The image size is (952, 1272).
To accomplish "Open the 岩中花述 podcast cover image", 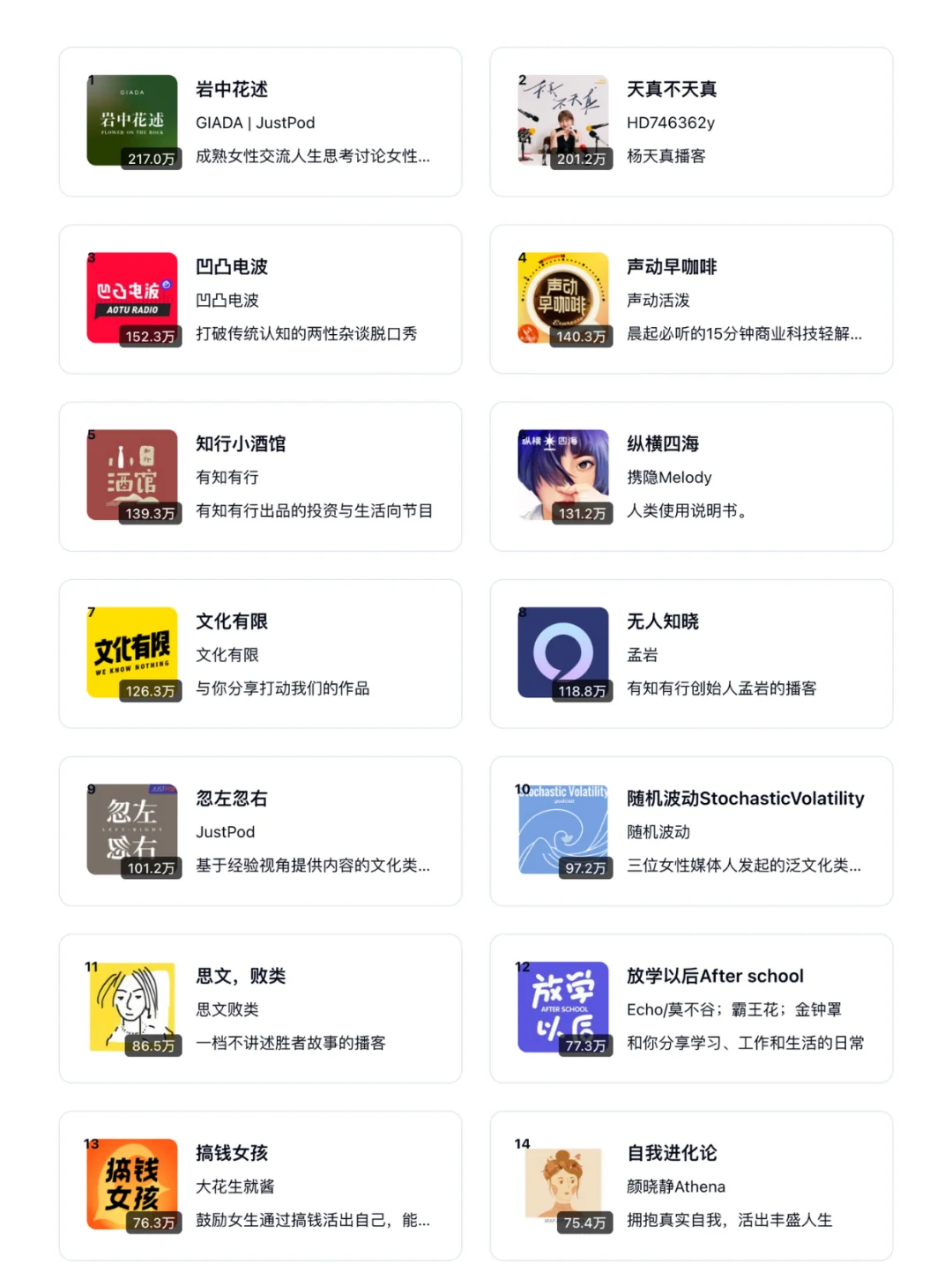I will click(x=131, y=121).
